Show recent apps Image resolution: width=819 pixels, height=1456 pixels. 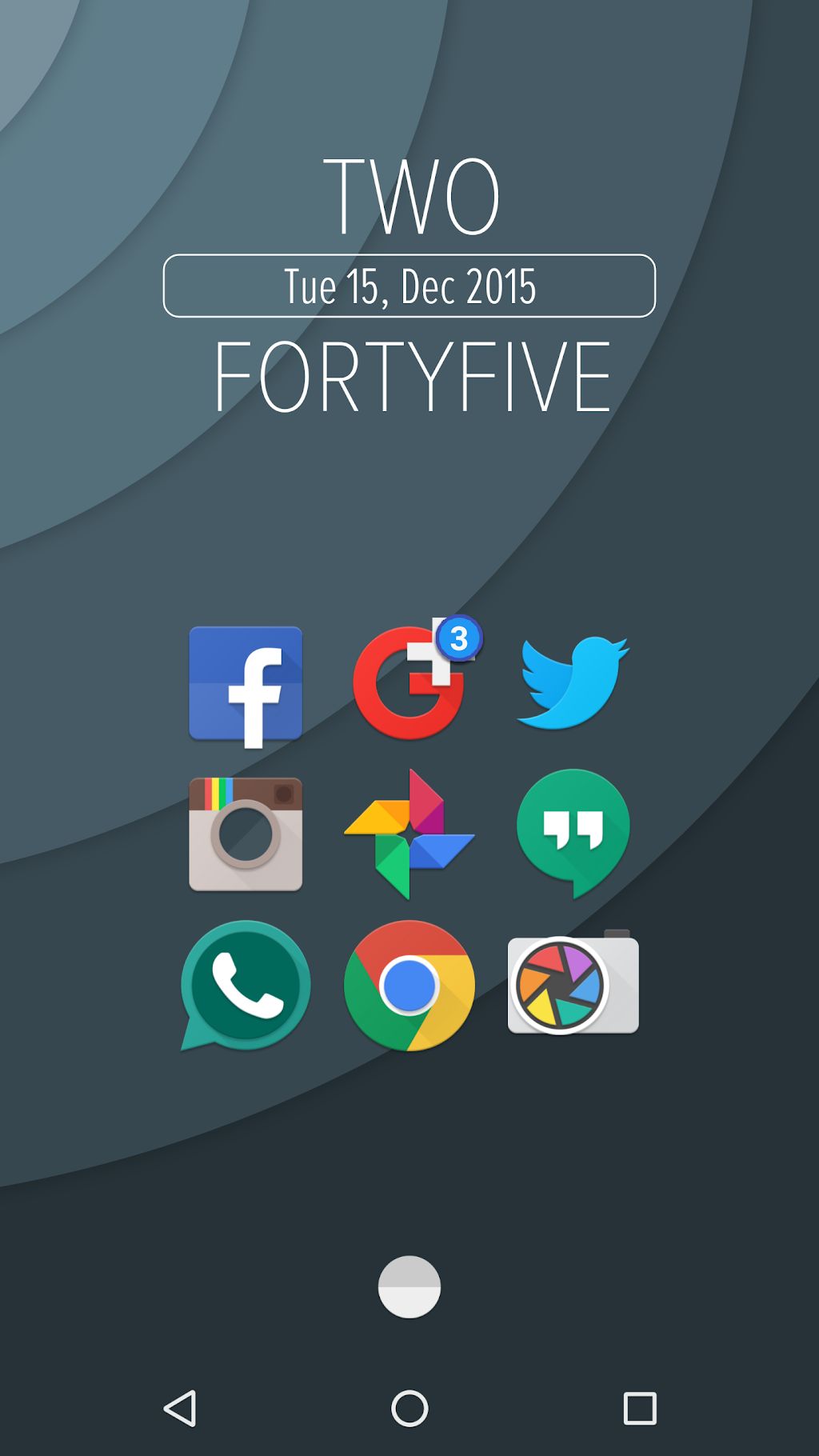640,1408
